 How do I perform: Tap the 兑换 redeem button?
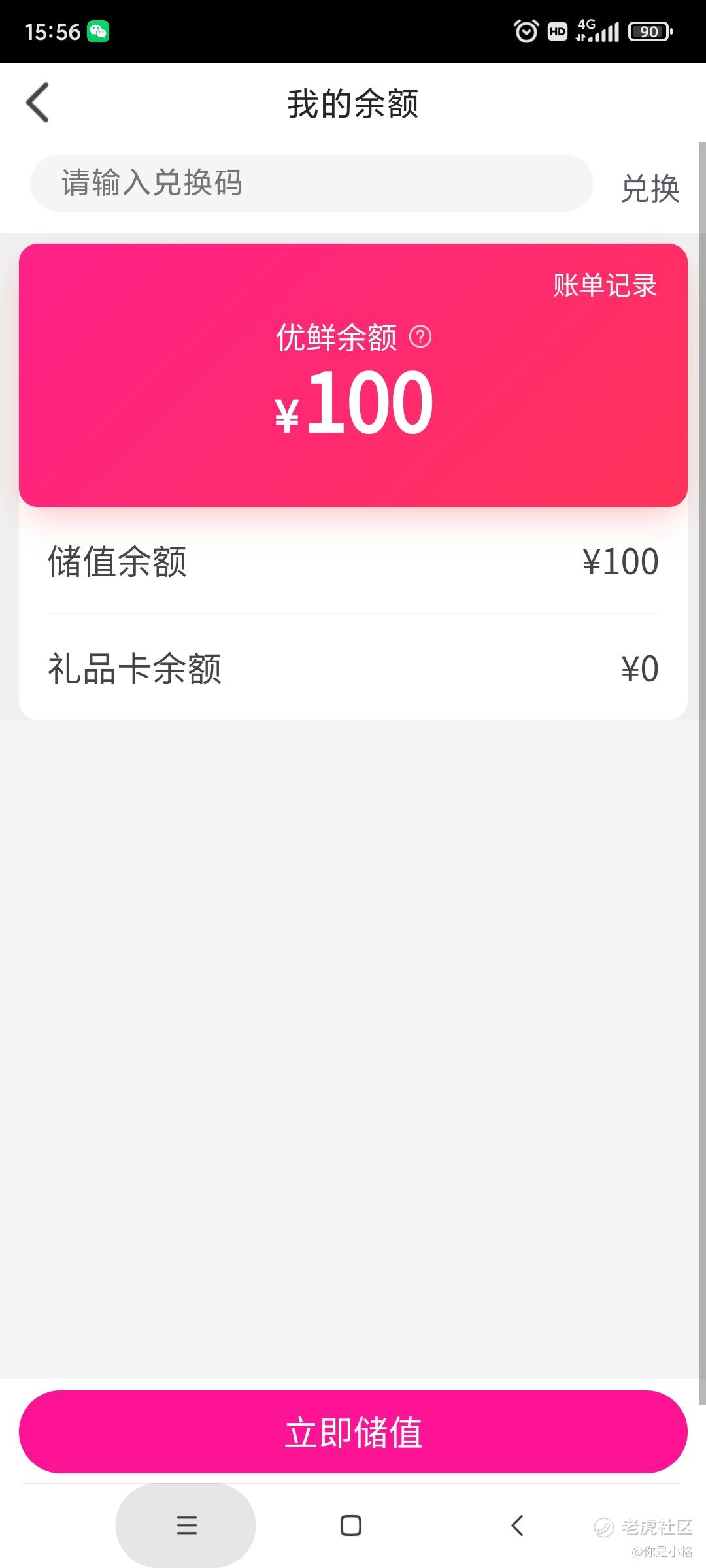tap(650, 189)
